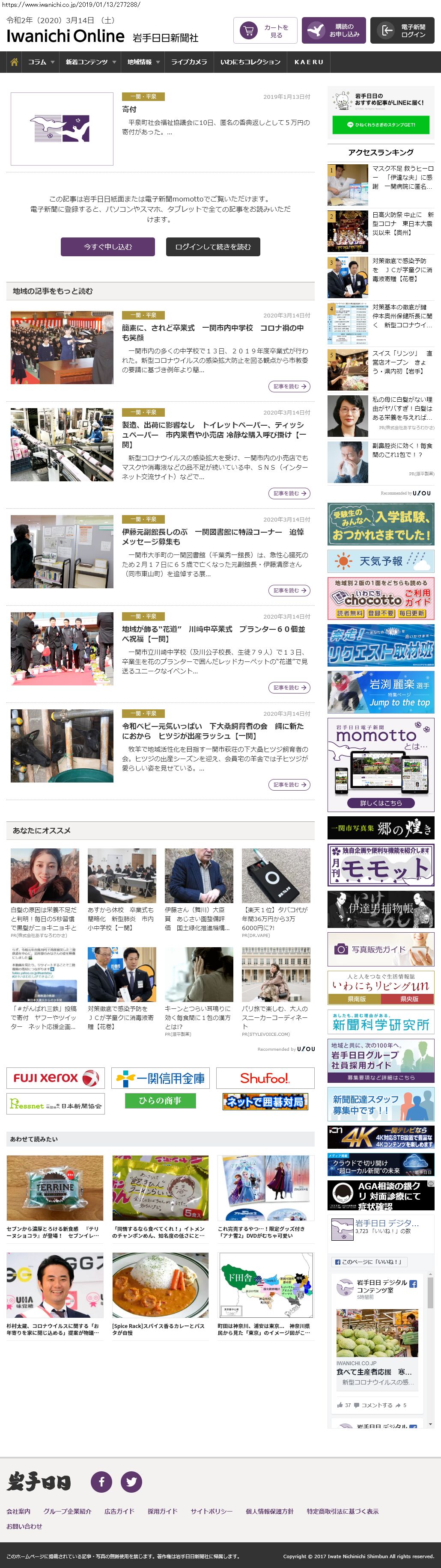
Task: Select いわにちコレクション menu item
Action: pyautogui.click(x=250, y=62)
